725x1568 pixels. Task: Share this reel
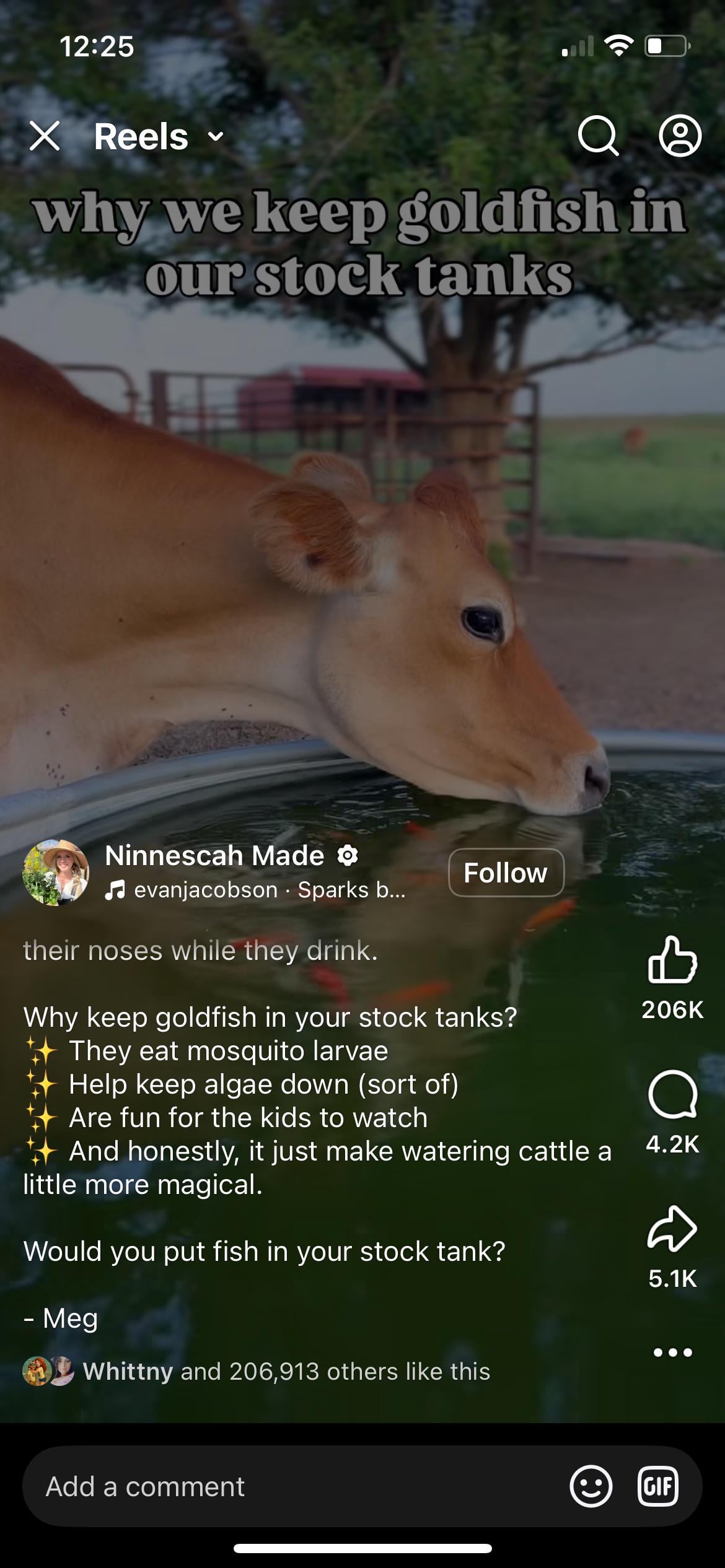tap(672, 1229)
